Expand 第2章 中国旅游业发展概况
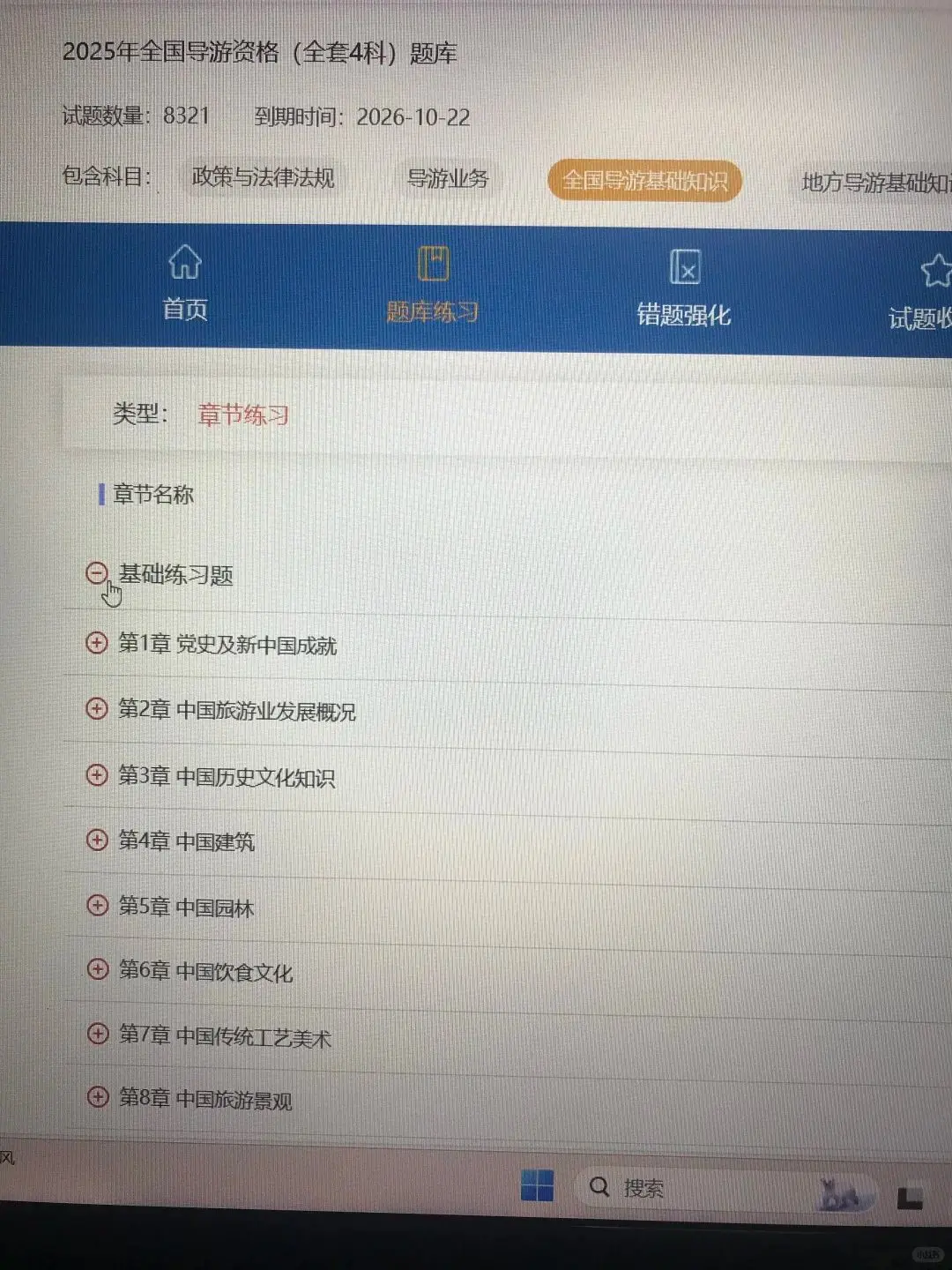952x1270 pixels. click(x=97, y=708)
